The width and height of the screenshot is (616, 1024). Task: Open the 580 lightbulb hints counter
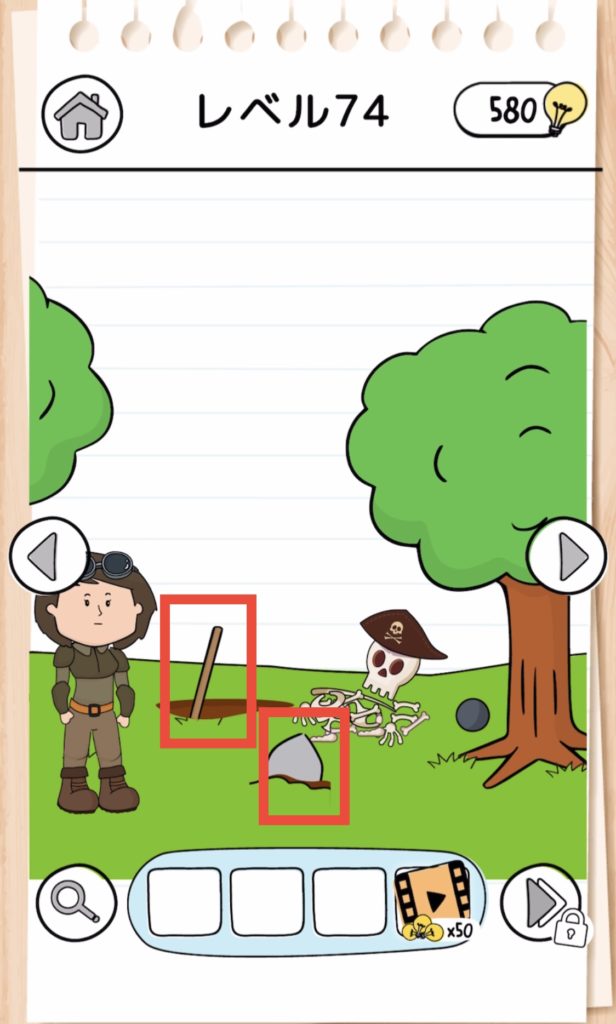(518, 109)
